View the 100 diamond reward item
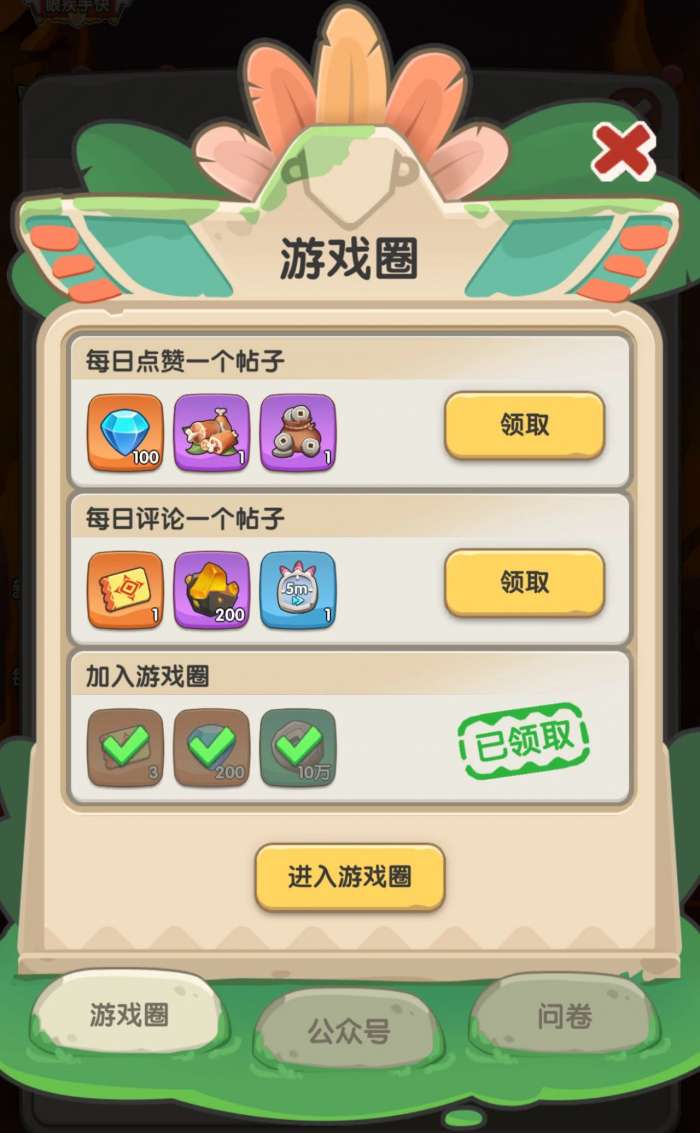 click(x=125, y=432)
